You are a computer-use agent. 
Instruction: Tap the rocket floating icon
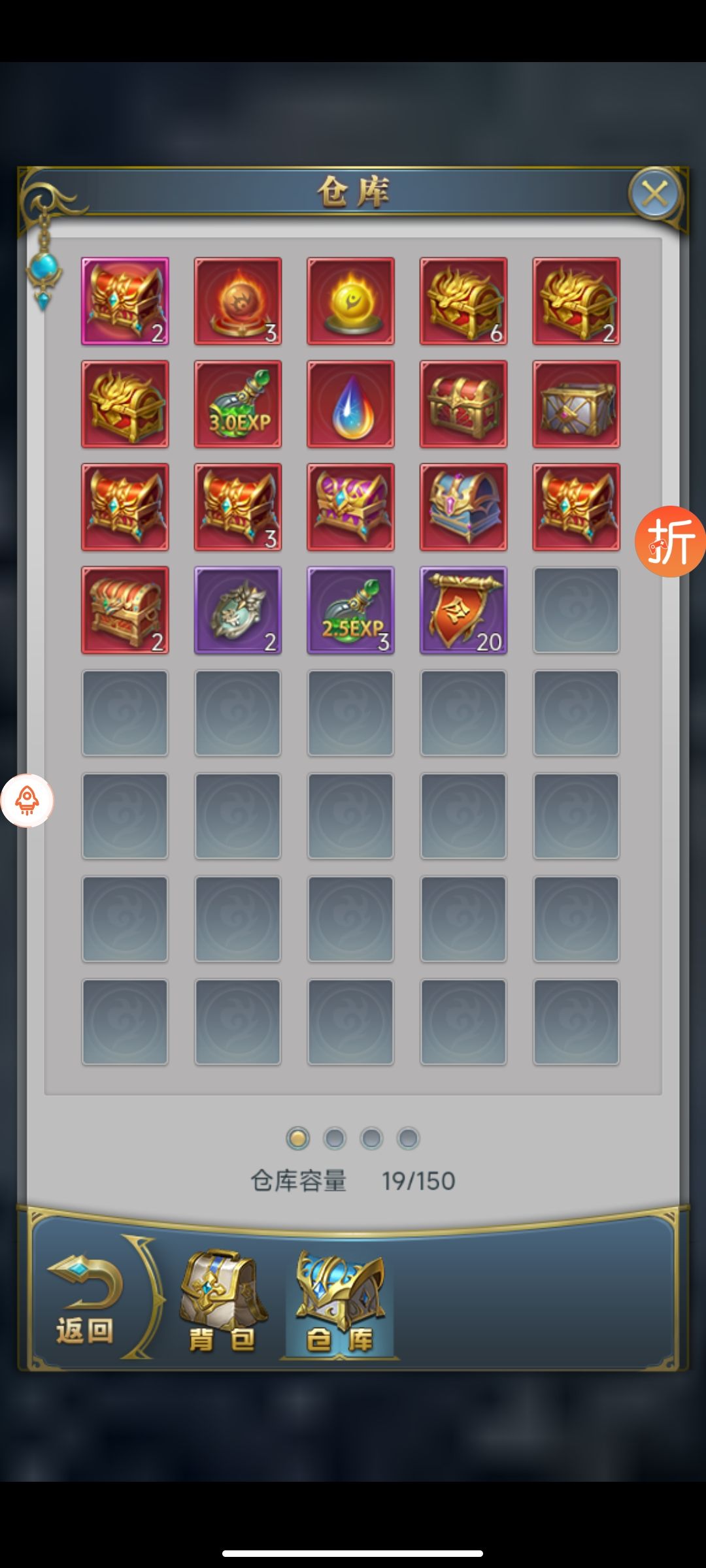click(27, 800)
